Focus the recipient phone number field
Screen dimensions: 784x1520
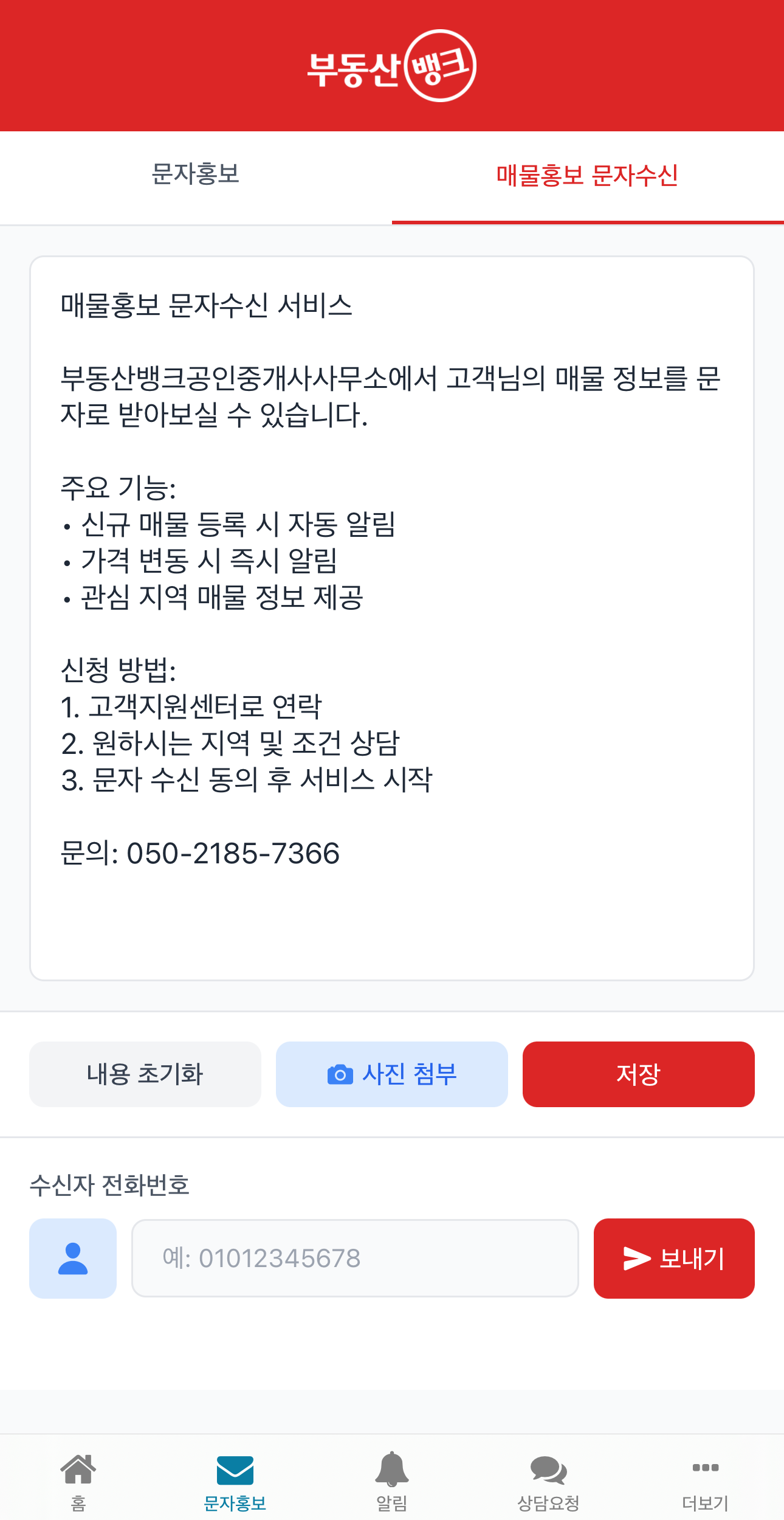355,1258
